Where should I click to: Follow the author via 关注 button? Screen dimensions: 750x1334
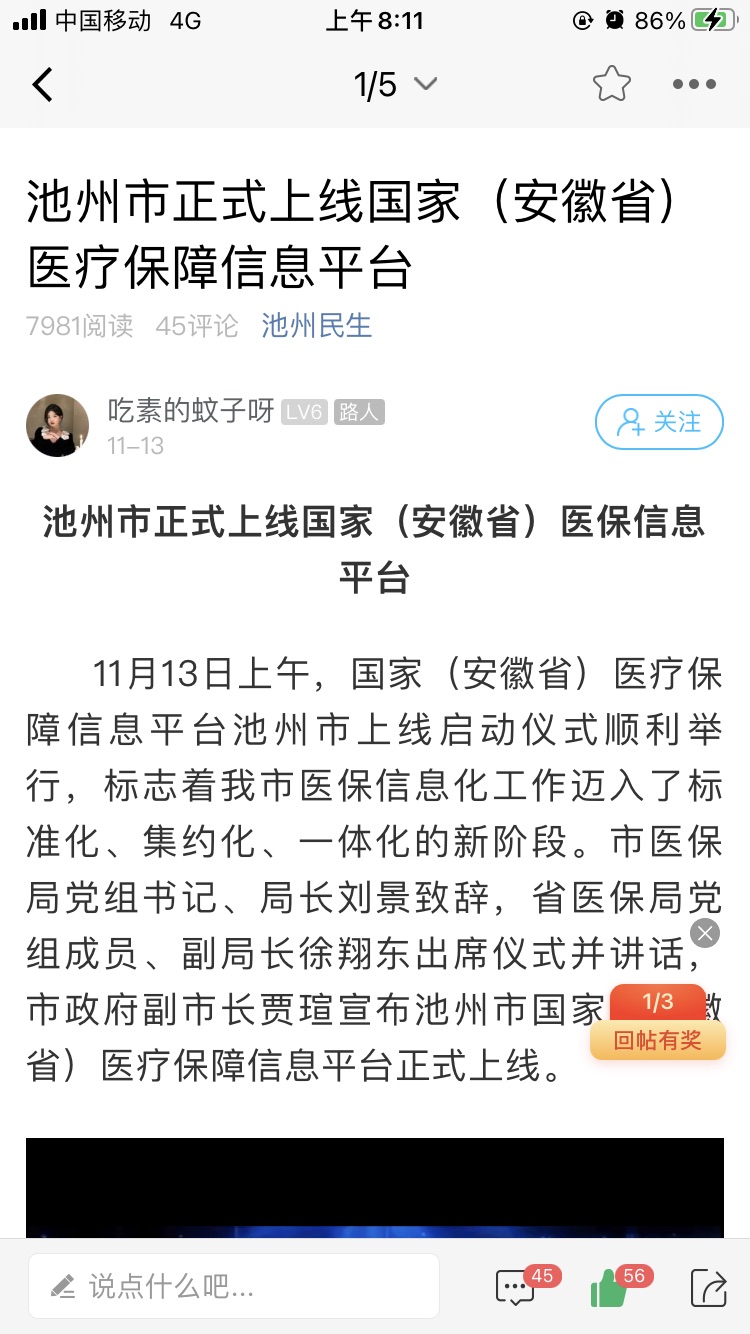pos(659,422)
